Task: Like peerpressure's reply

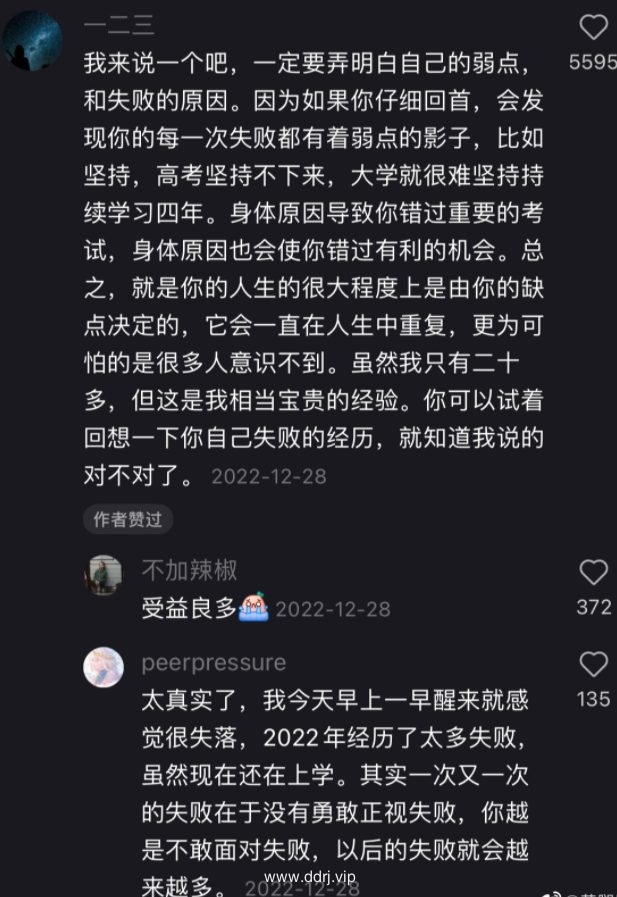Action: click(x=593, y=663)
